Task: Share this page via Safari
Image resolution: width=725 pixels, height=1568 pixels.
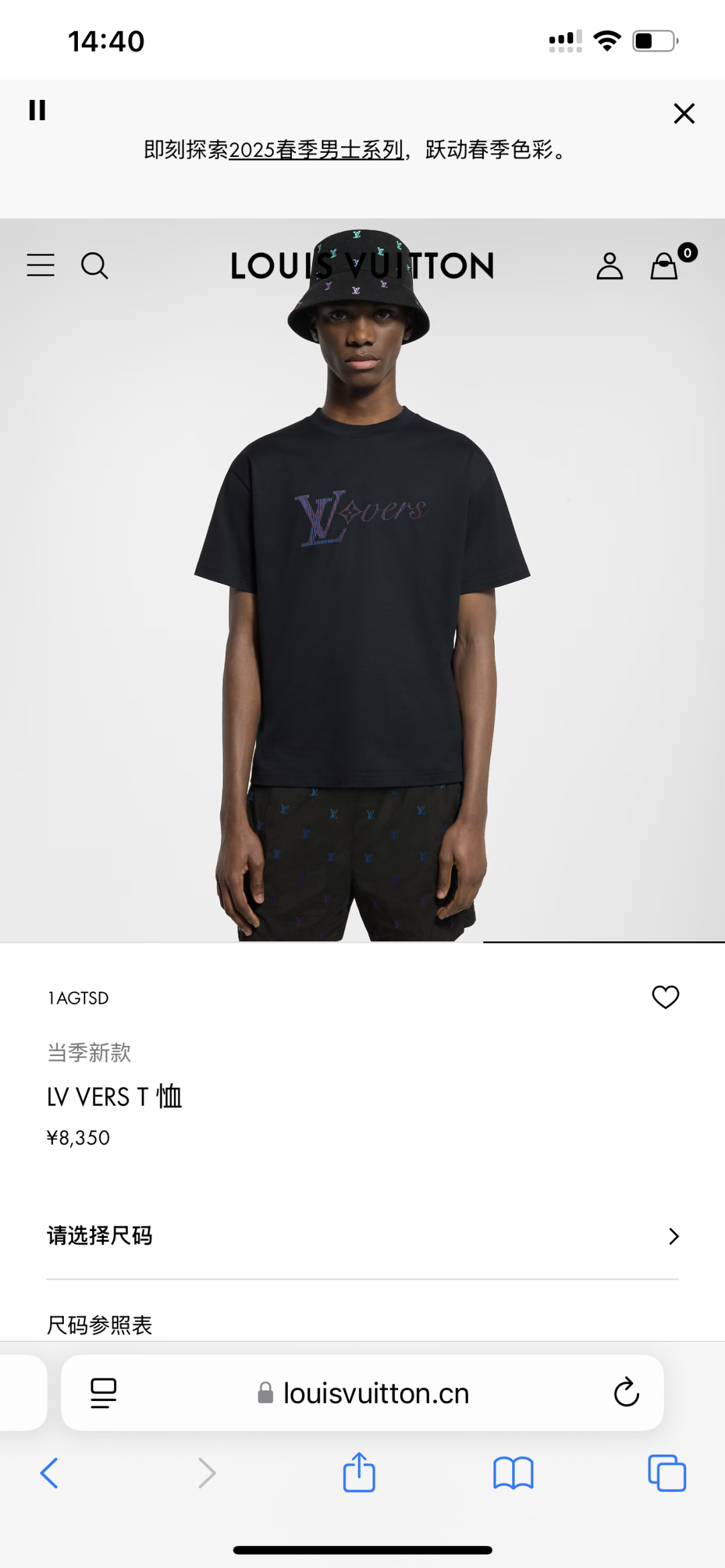Action: (359, 1472)
